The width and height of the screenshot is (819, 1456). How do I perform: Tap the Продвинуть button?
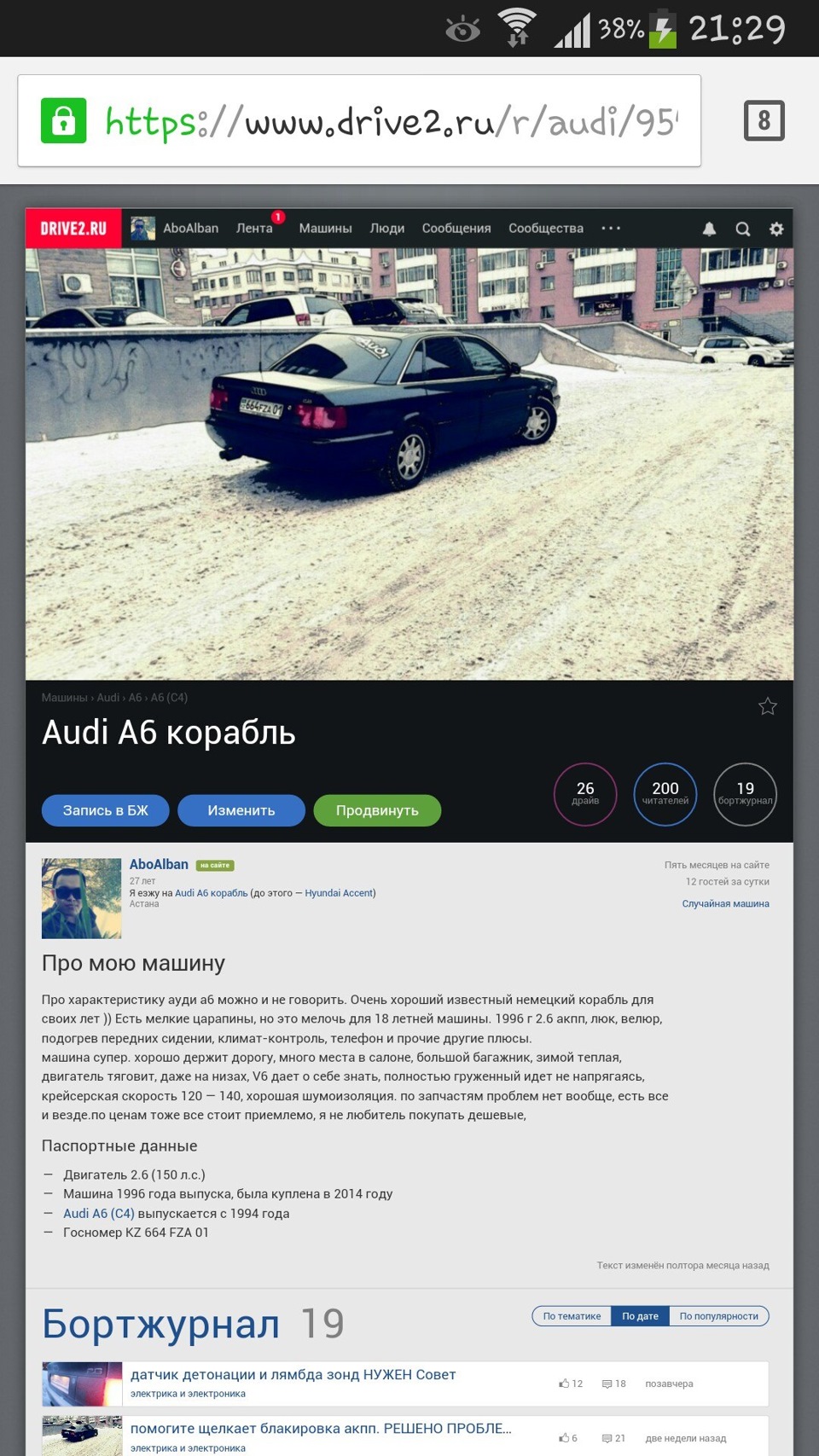click(x=377, y=810)
